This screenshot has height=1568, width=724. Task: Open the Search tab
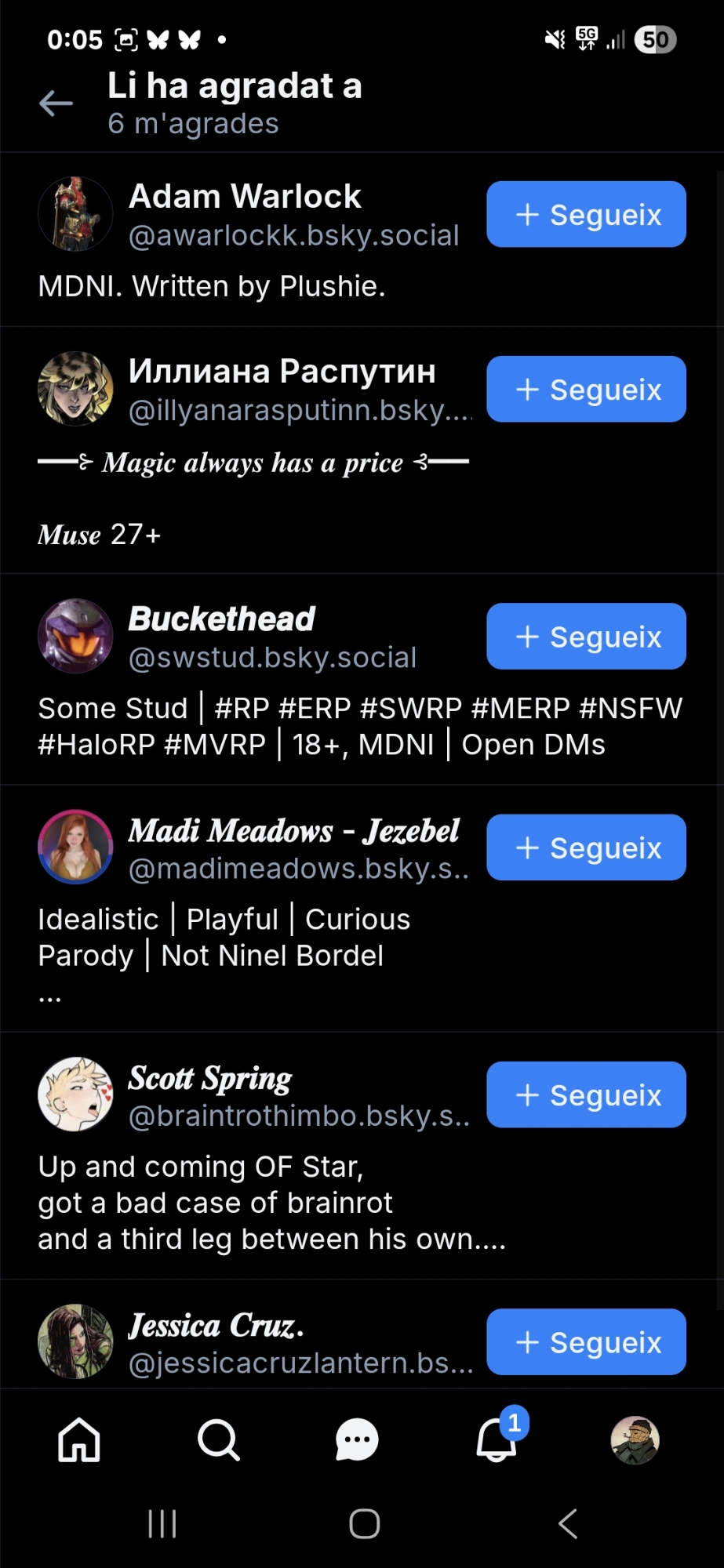tap(218, 1440)
